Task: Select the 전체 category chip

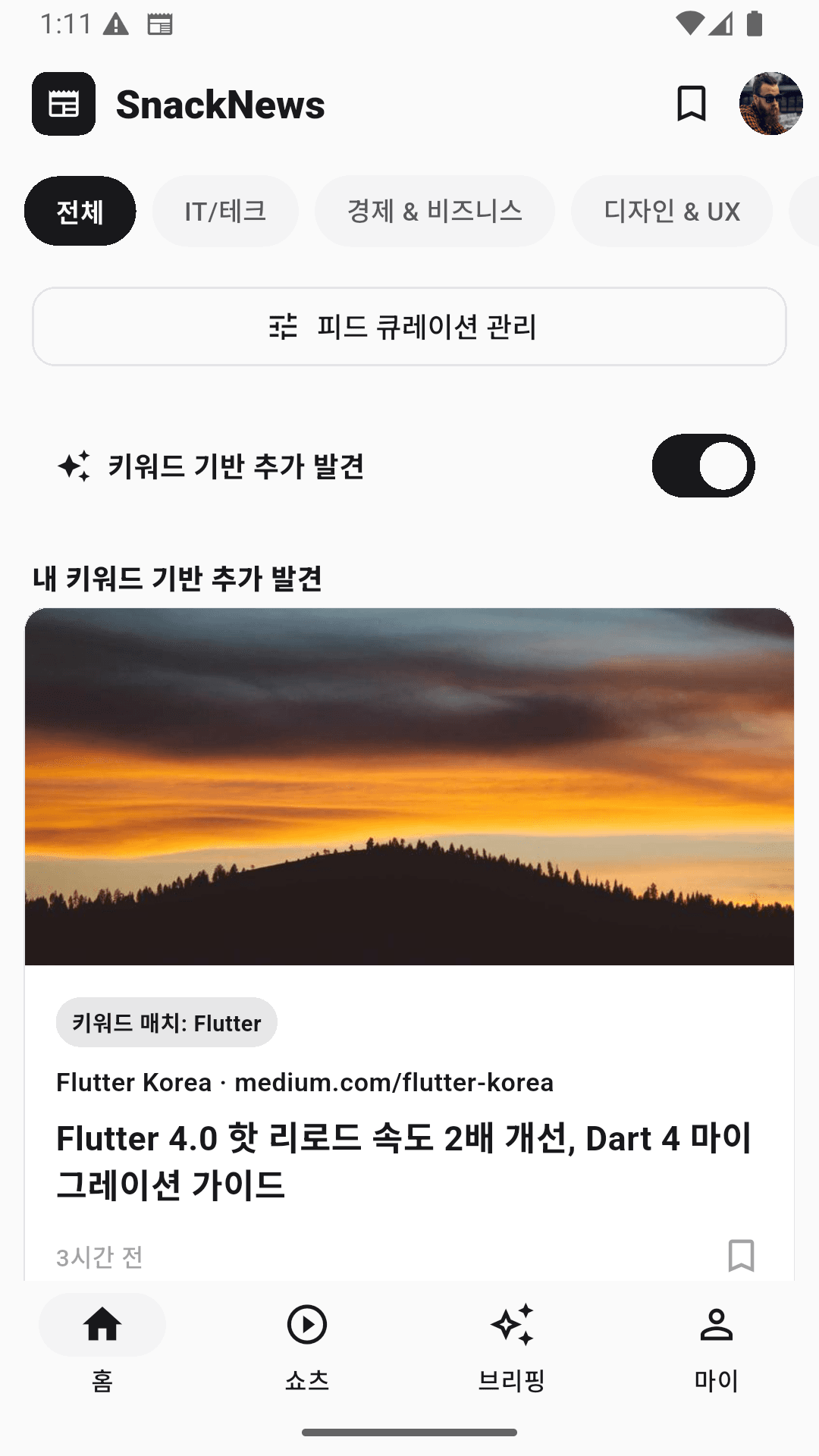Action: (x=80, y=211)
